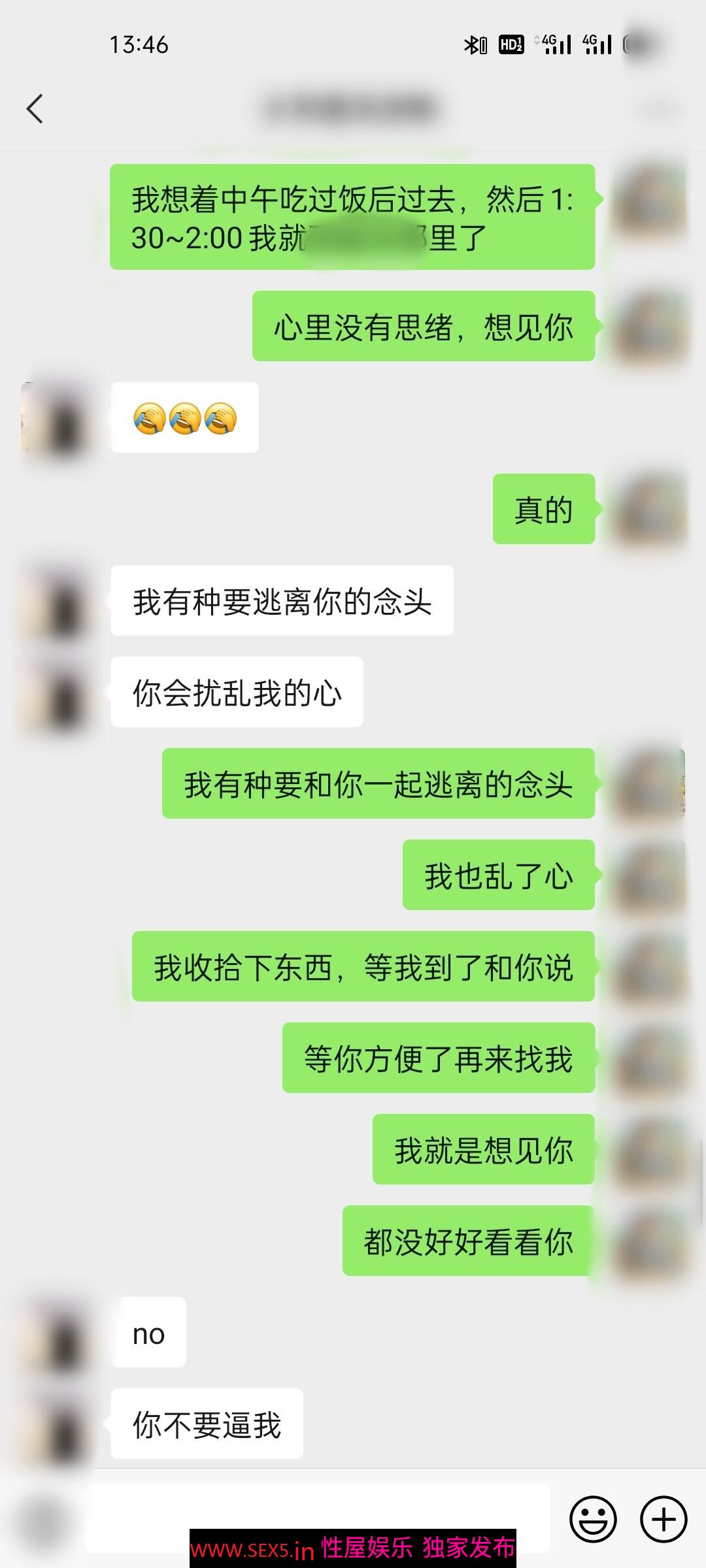Open sender's avatar beside the "真的" message
This screenshot has height=1568, width=706.
(649, 509)
